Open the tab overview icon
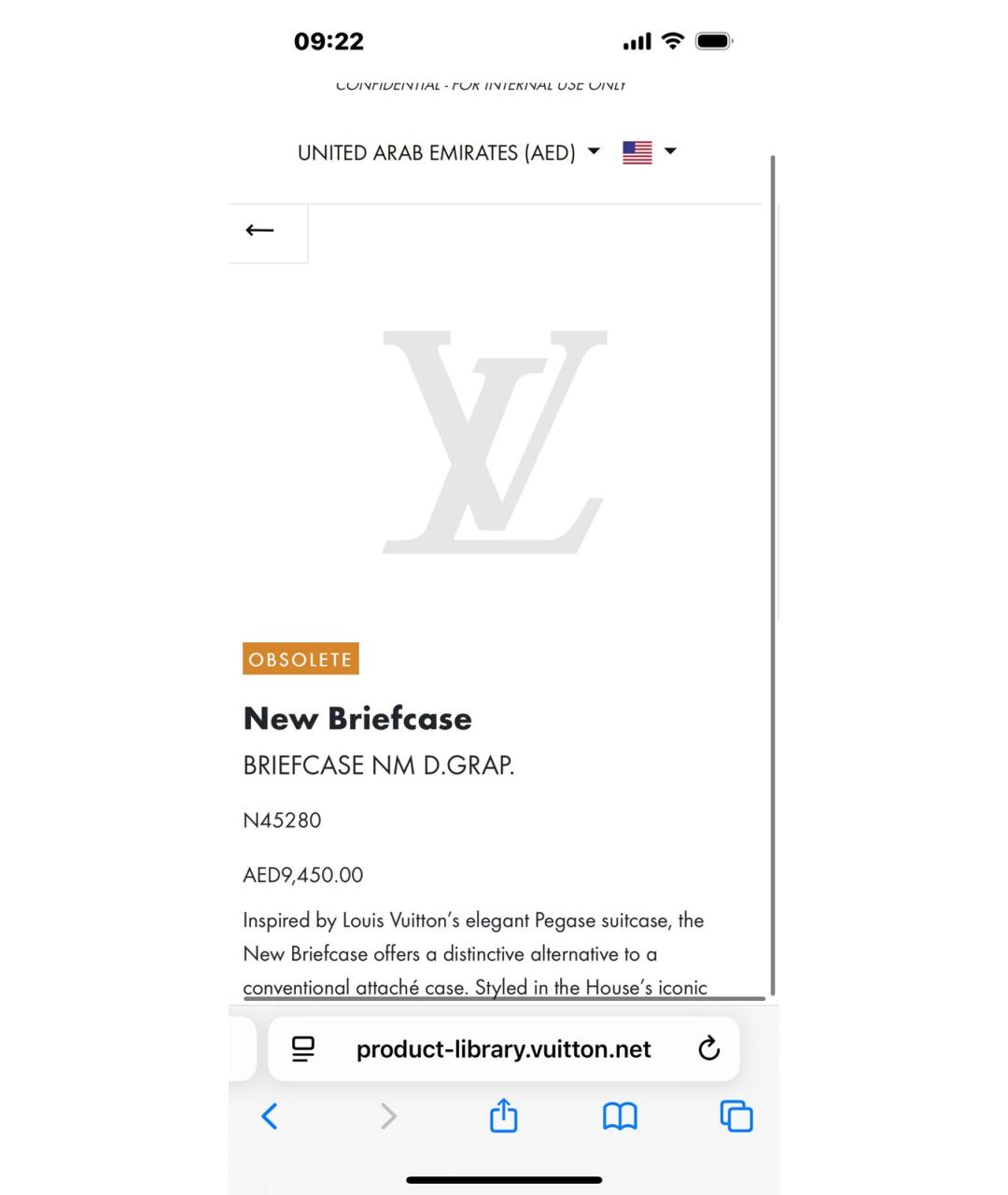Viewport: 1008px width, 1195px height. [736, 1116]
